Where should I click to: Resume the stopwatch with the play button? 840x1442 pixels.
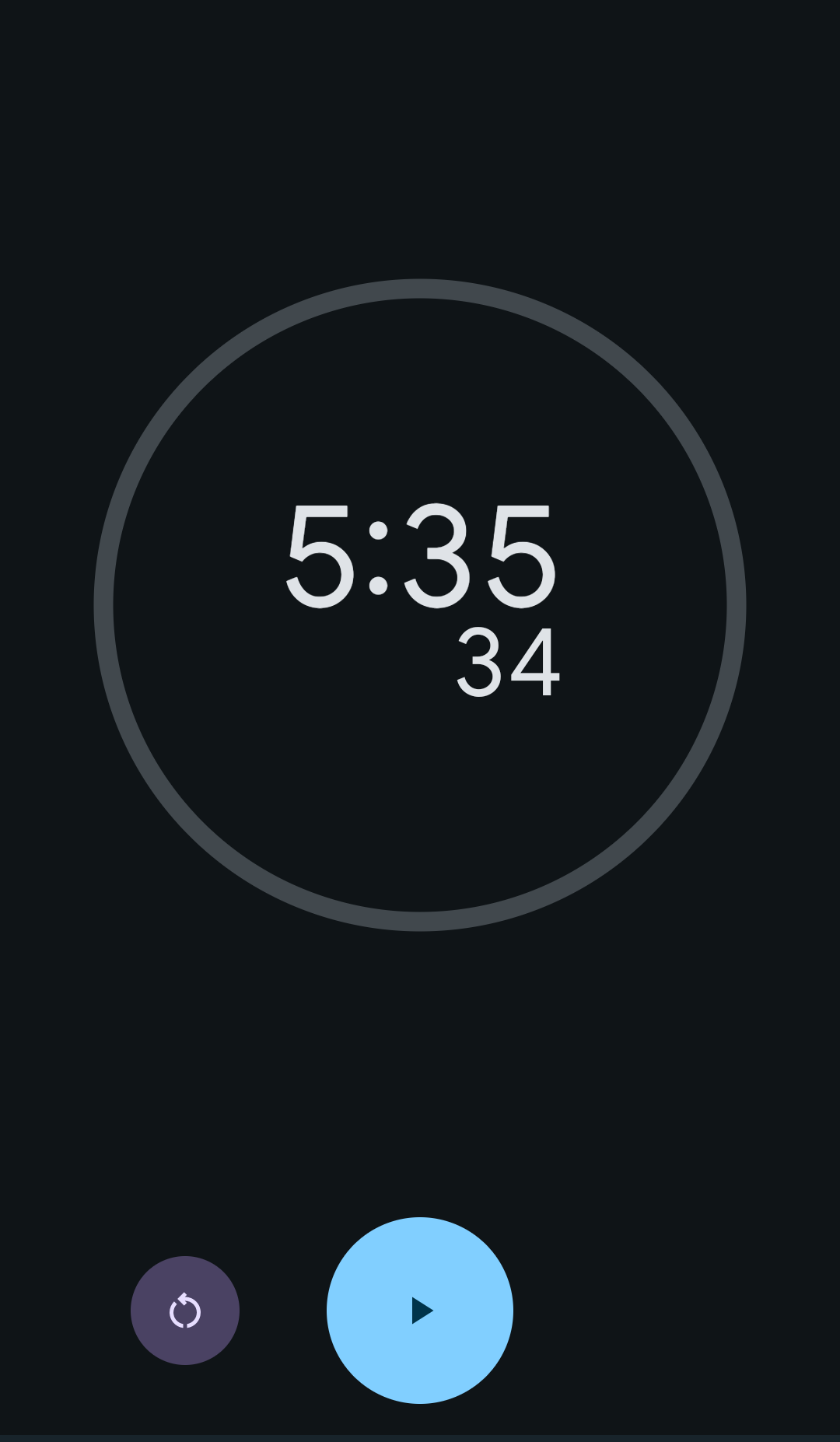tap(420, 1311)
